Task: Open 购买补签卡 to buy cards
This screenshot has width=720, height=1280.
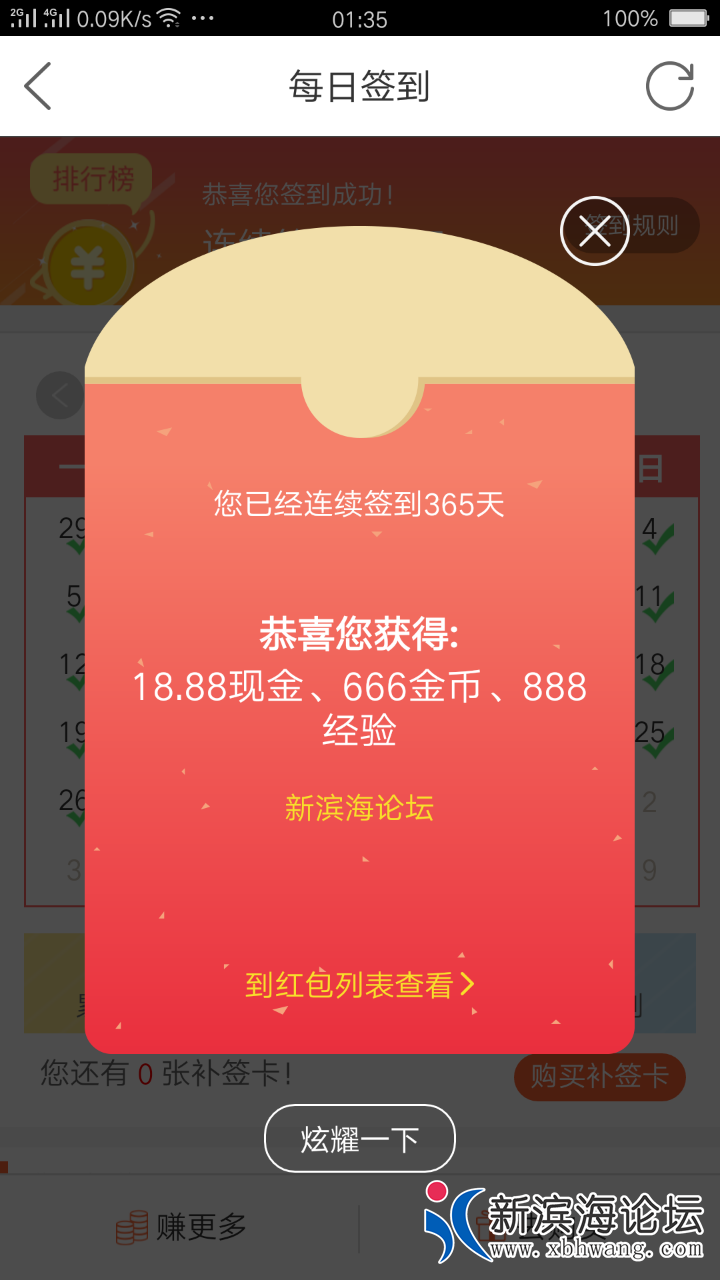Action: click(599, 1076)
